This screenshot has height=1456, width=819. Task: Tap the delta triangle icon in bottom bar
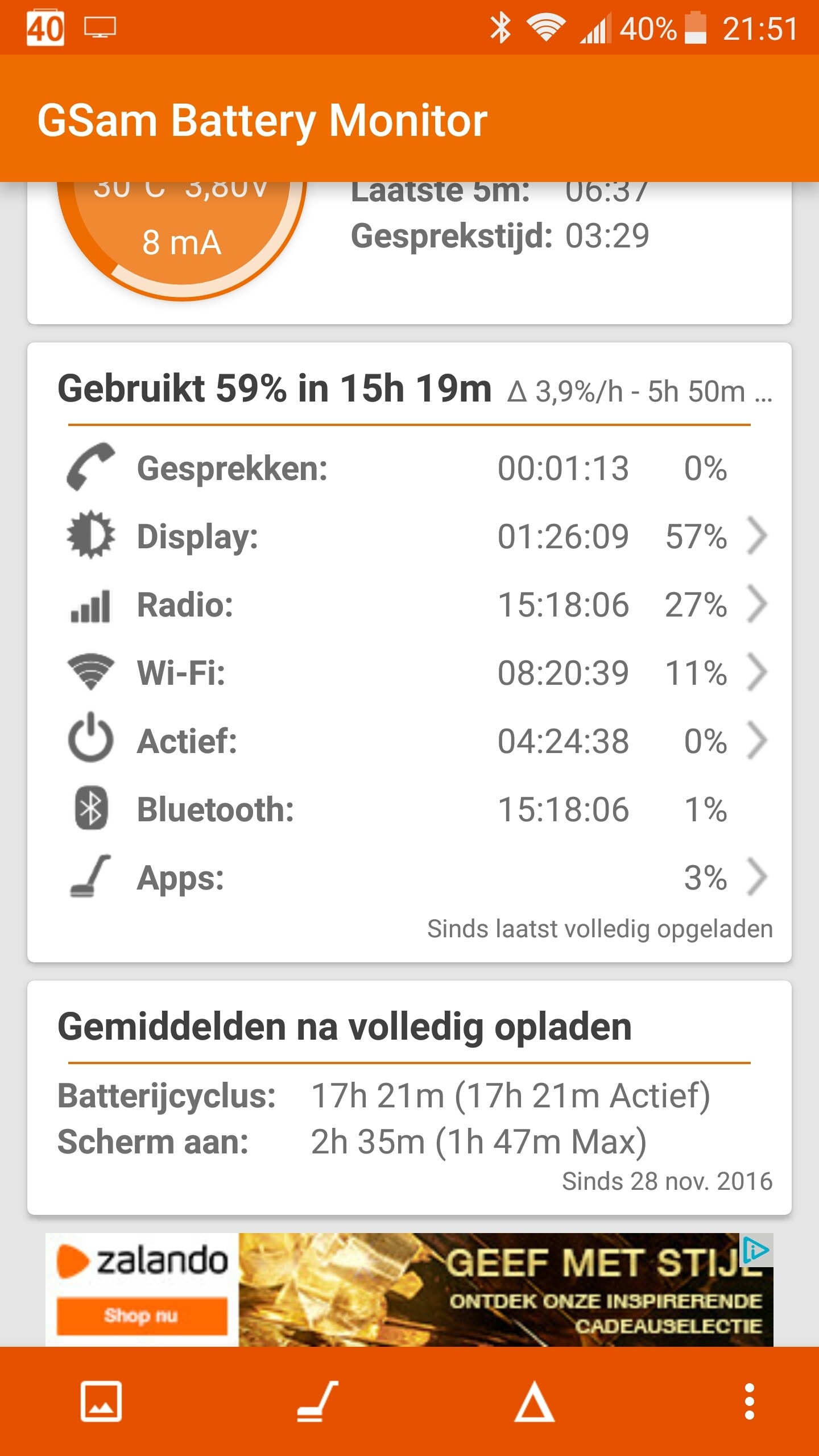pos(534,1402)
